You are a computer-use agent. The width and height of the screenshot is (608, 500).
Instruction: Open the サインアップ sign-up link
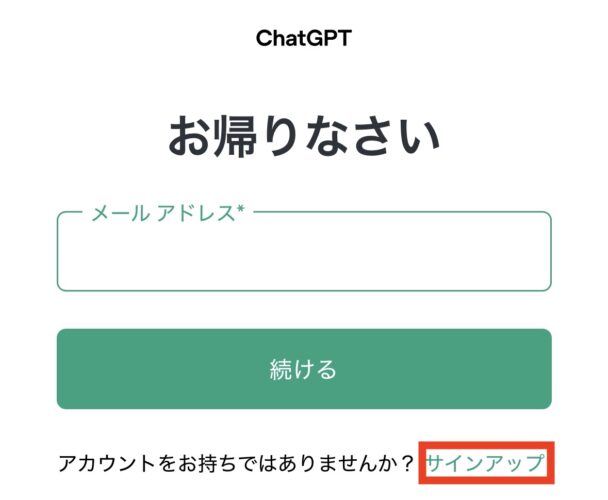[486, 463]
